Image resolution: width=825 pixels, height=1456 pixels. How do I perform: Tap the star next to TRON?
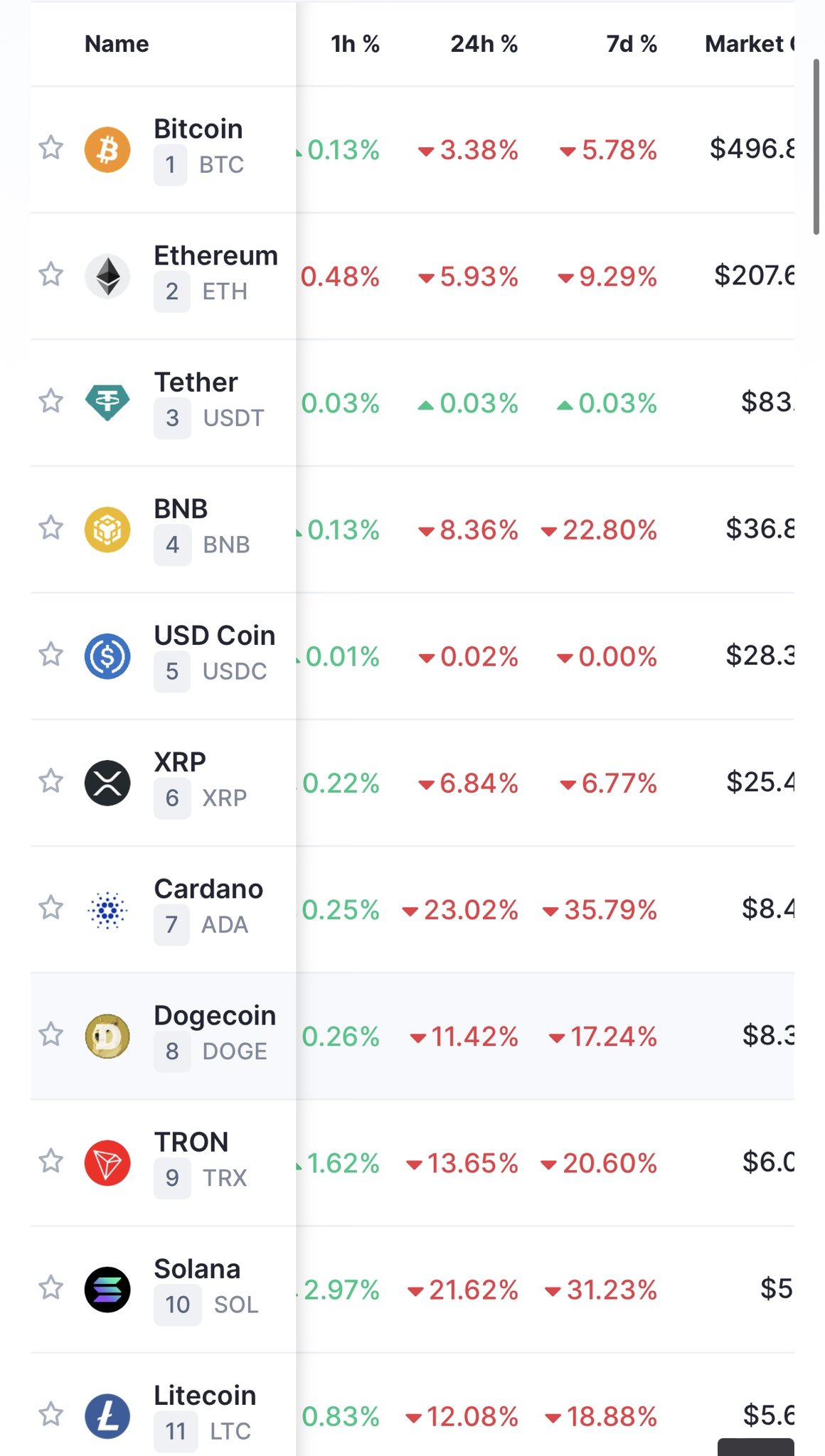pyautogui.click(x=50, y=1161)
